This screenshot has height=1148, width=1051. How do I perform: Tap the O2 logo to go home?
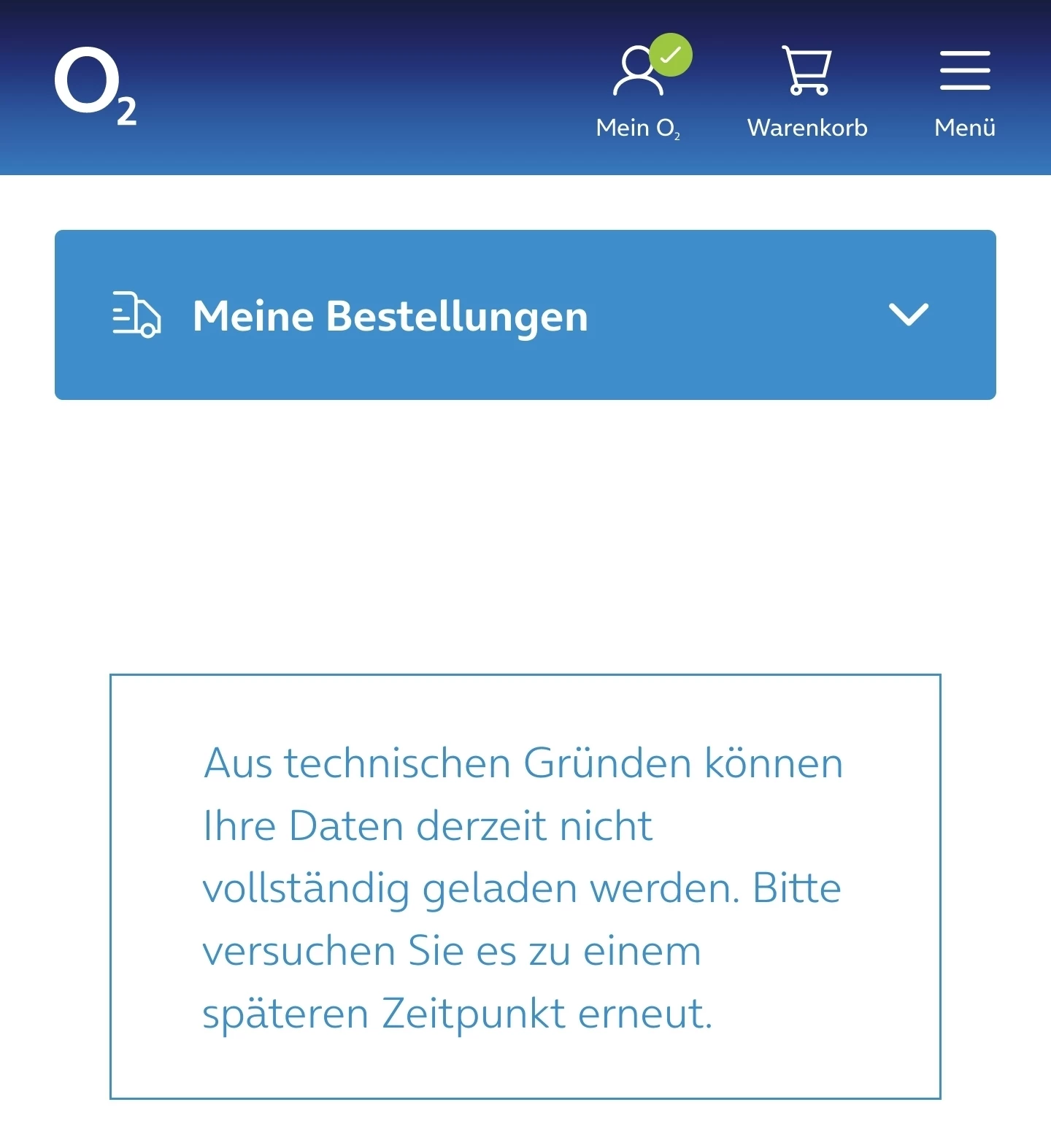95,86
